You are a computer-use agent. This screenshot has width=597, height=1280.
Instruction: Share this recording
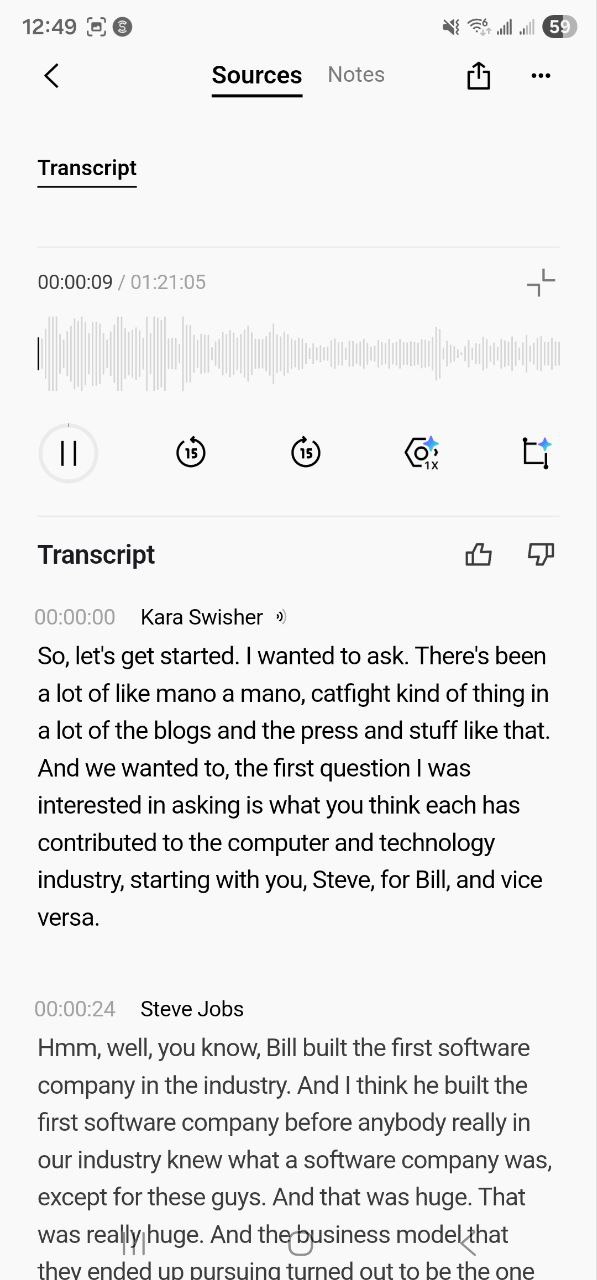click(479, 75)
